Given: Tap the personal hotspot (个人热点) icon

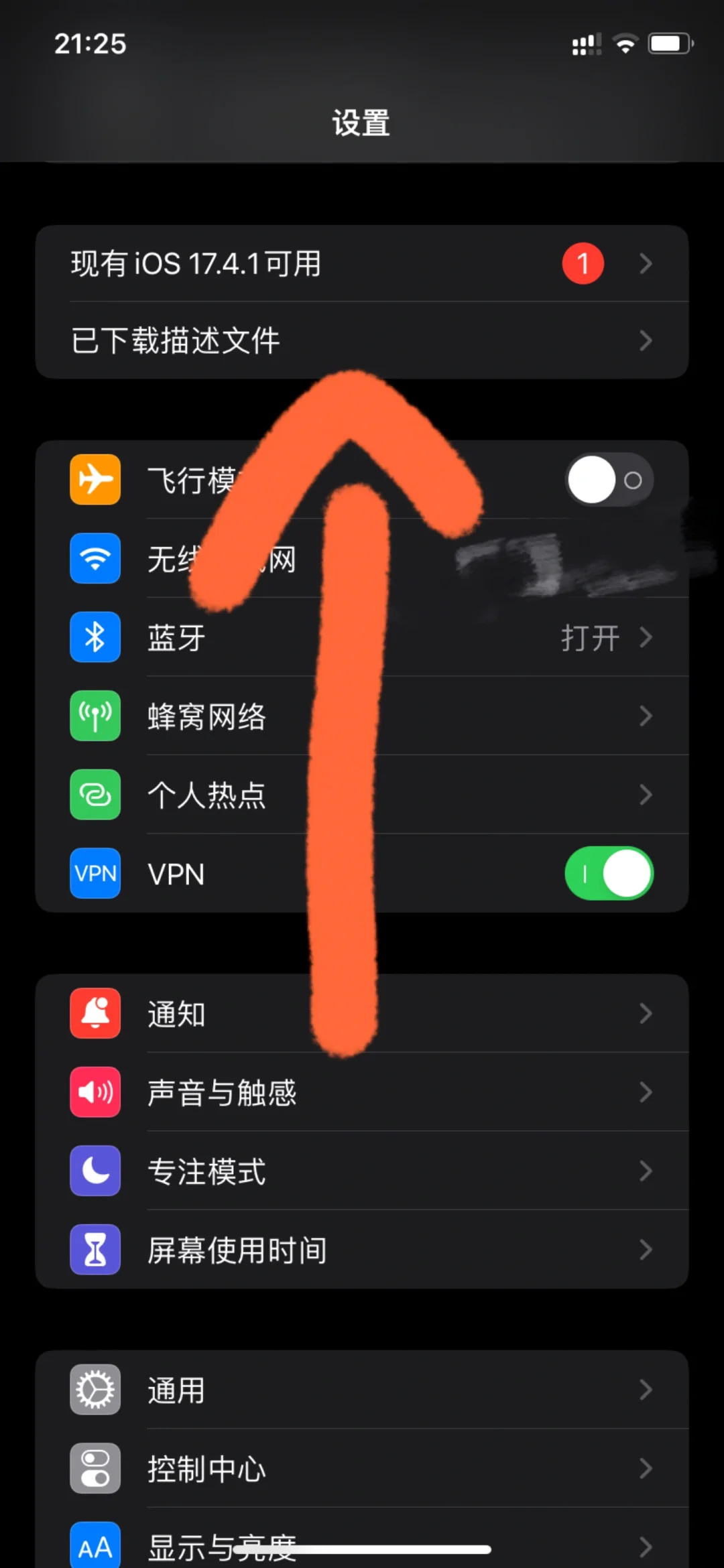Looking at the screenshot, I should tap(95, 794).
